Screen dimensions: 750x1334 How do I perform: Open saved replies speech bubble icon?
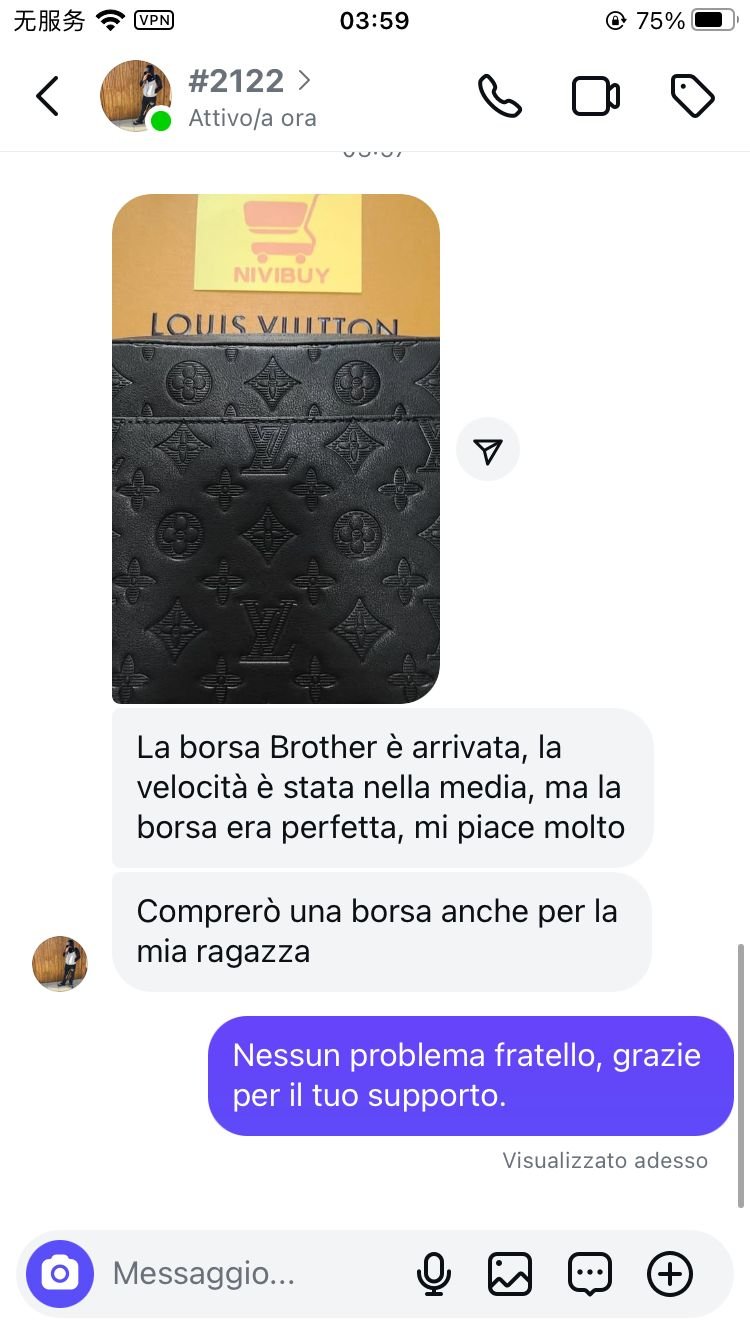[x=589, y=1273]
